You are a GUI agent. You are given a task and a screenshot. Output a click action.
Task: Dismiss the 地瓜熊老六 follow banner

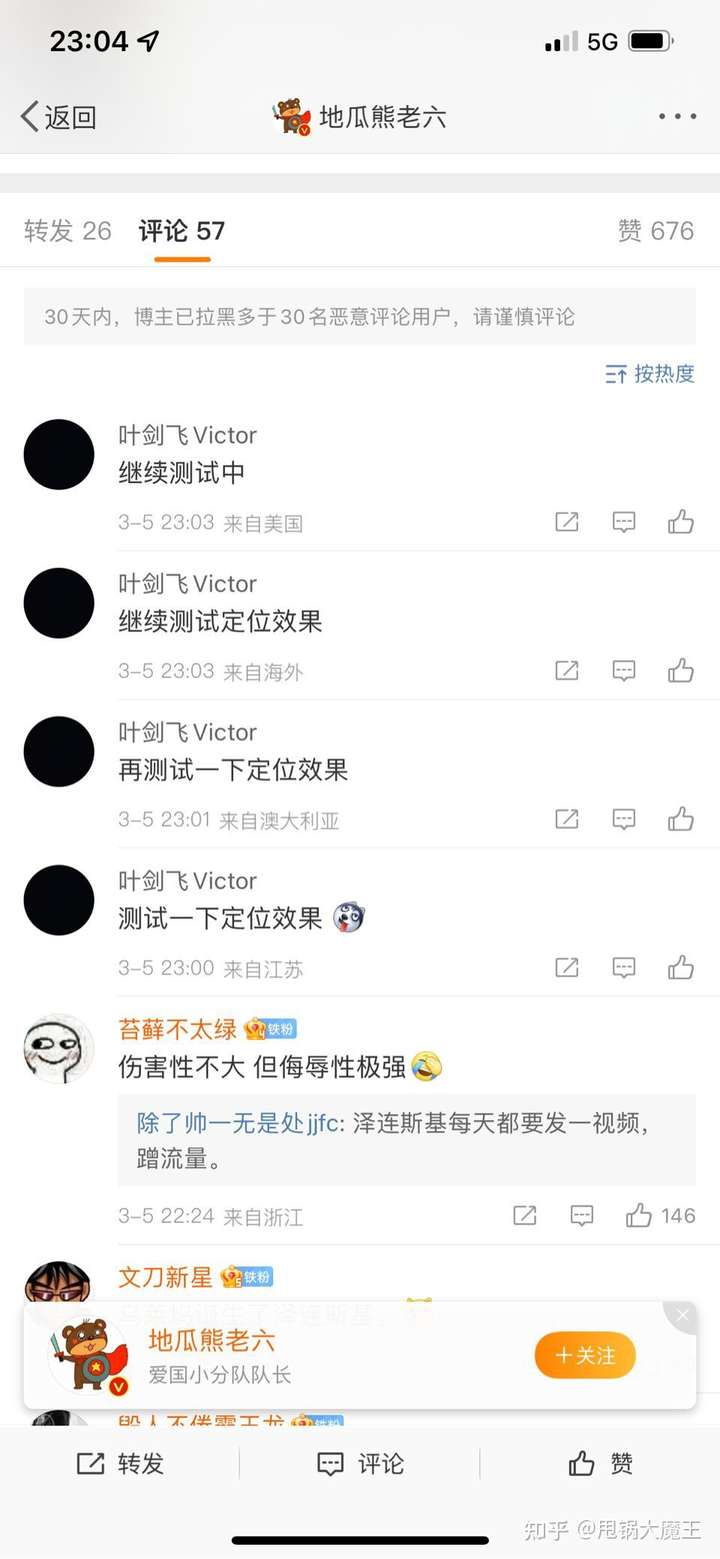coord(682,1316)
